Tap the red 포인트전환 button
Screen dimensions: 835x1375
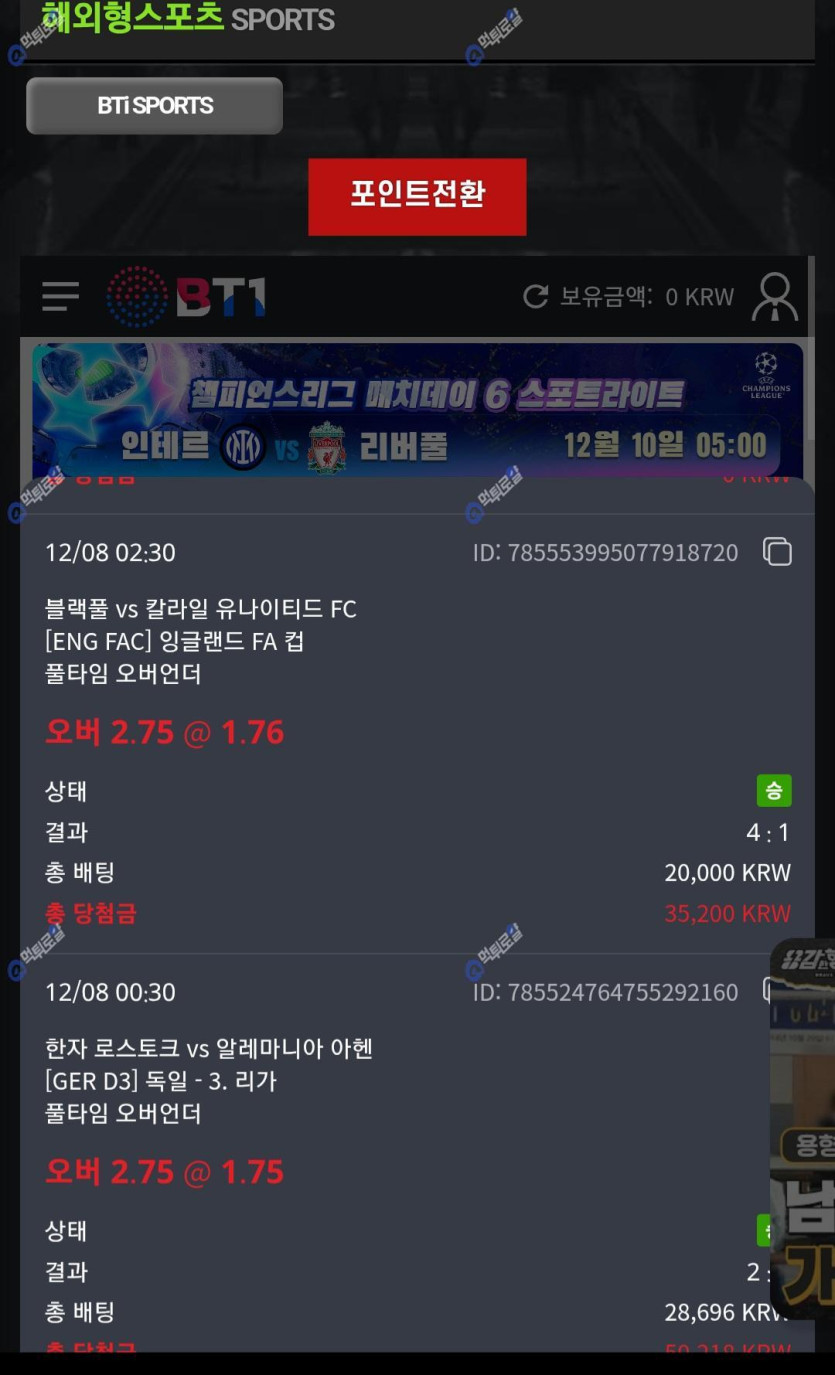tap(417, 196)
